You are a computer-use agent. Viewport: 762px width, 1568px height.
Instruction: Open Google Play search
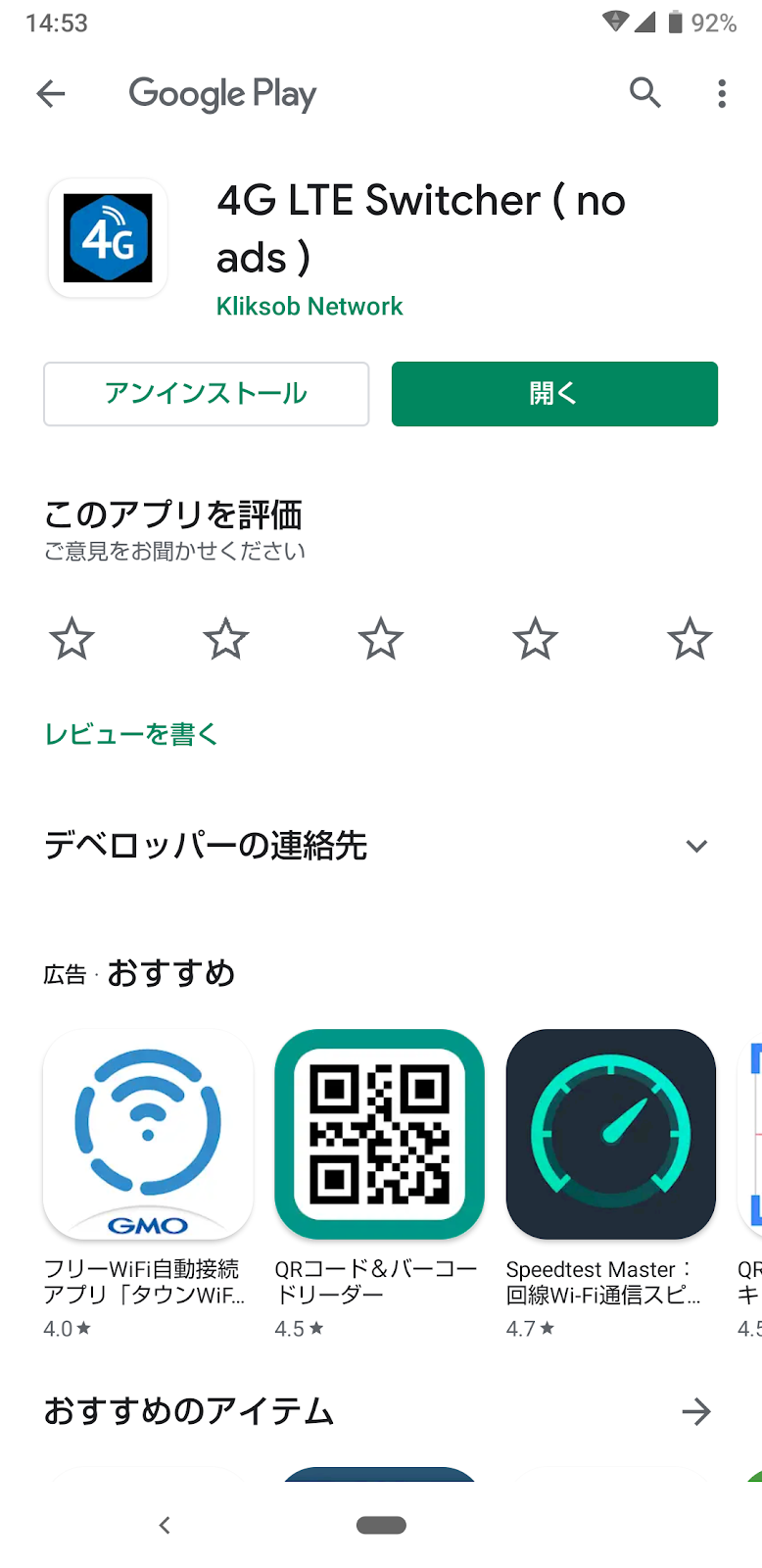pyautogui.click(x=644, y=93)
